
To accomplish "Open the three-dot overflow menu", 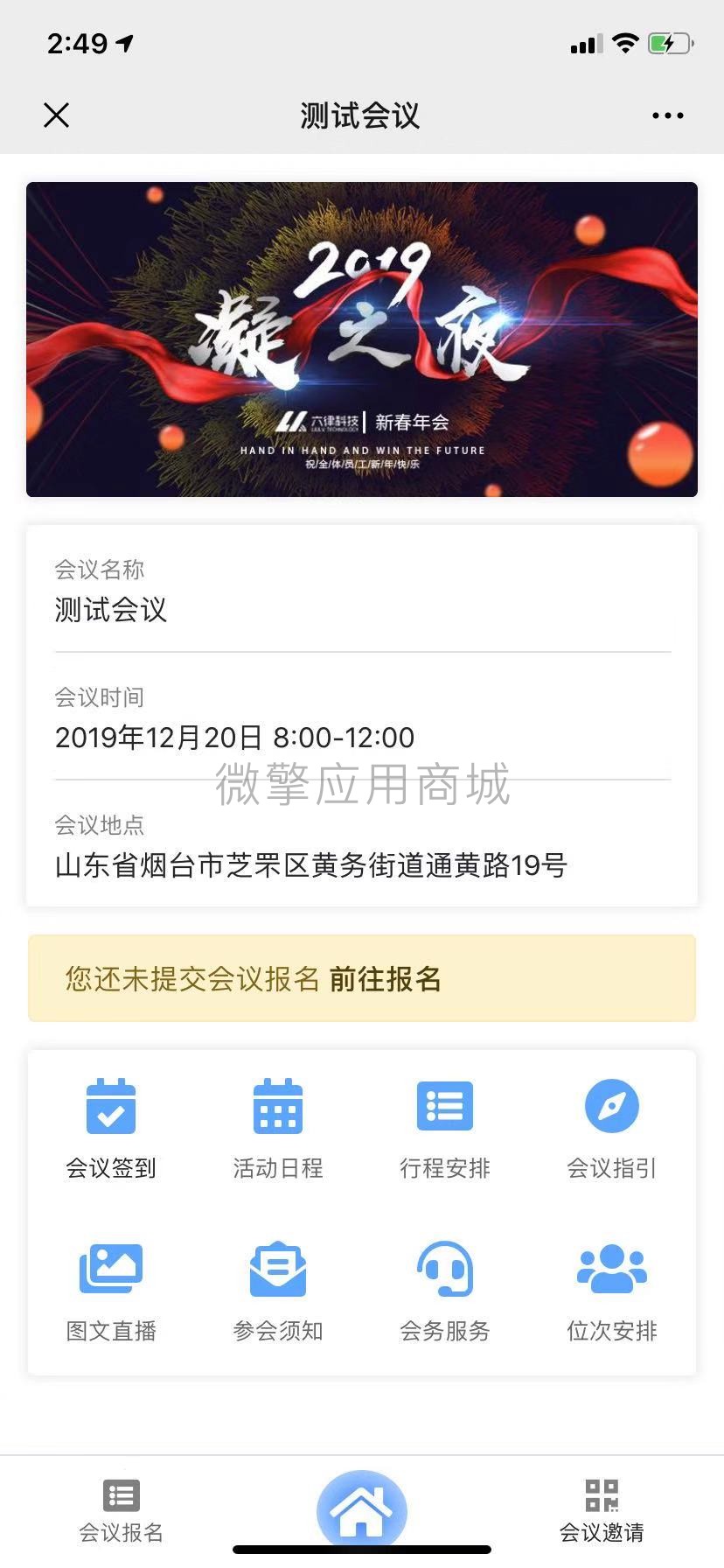I will point(668,115).
